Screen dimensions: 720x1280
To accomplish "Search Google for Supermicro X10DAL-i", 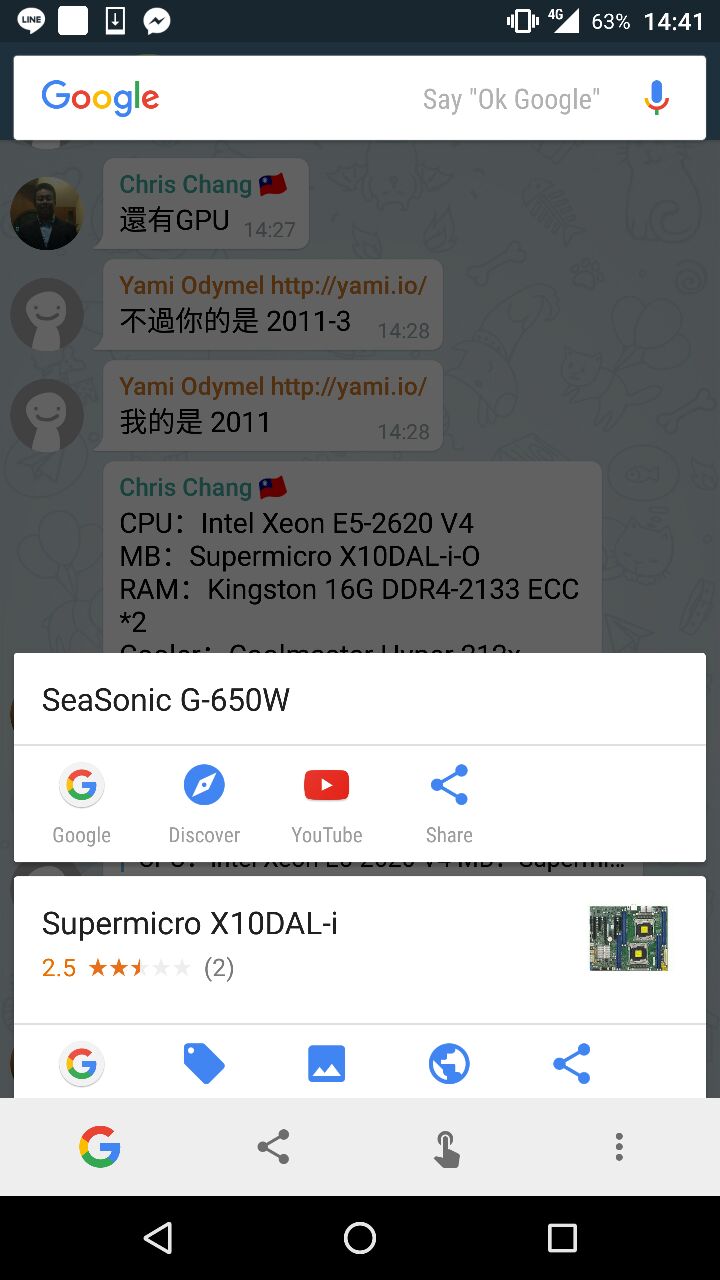I will click(82, 1063).
